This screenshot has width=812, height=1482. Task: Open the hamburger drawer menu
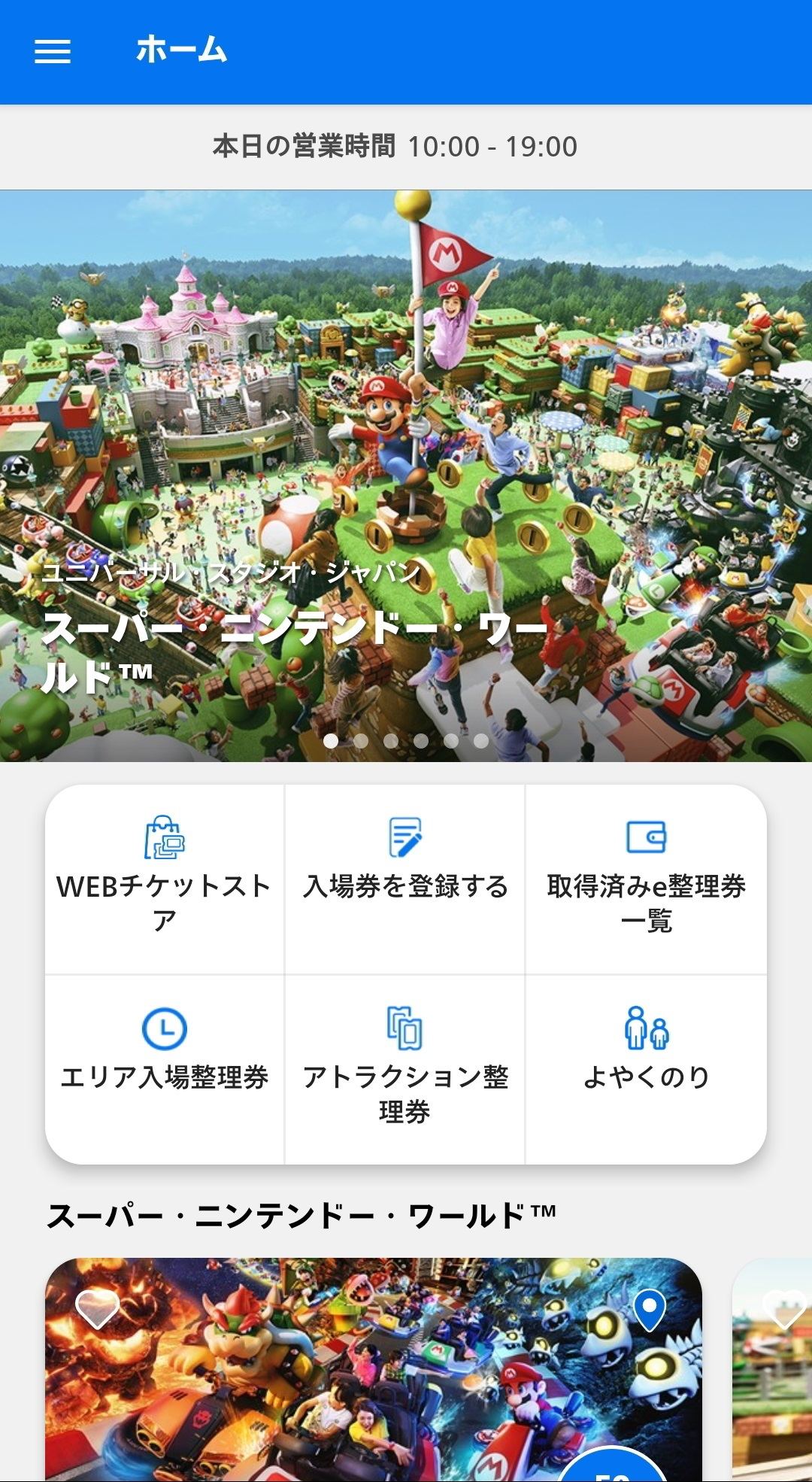pos(53,51)
